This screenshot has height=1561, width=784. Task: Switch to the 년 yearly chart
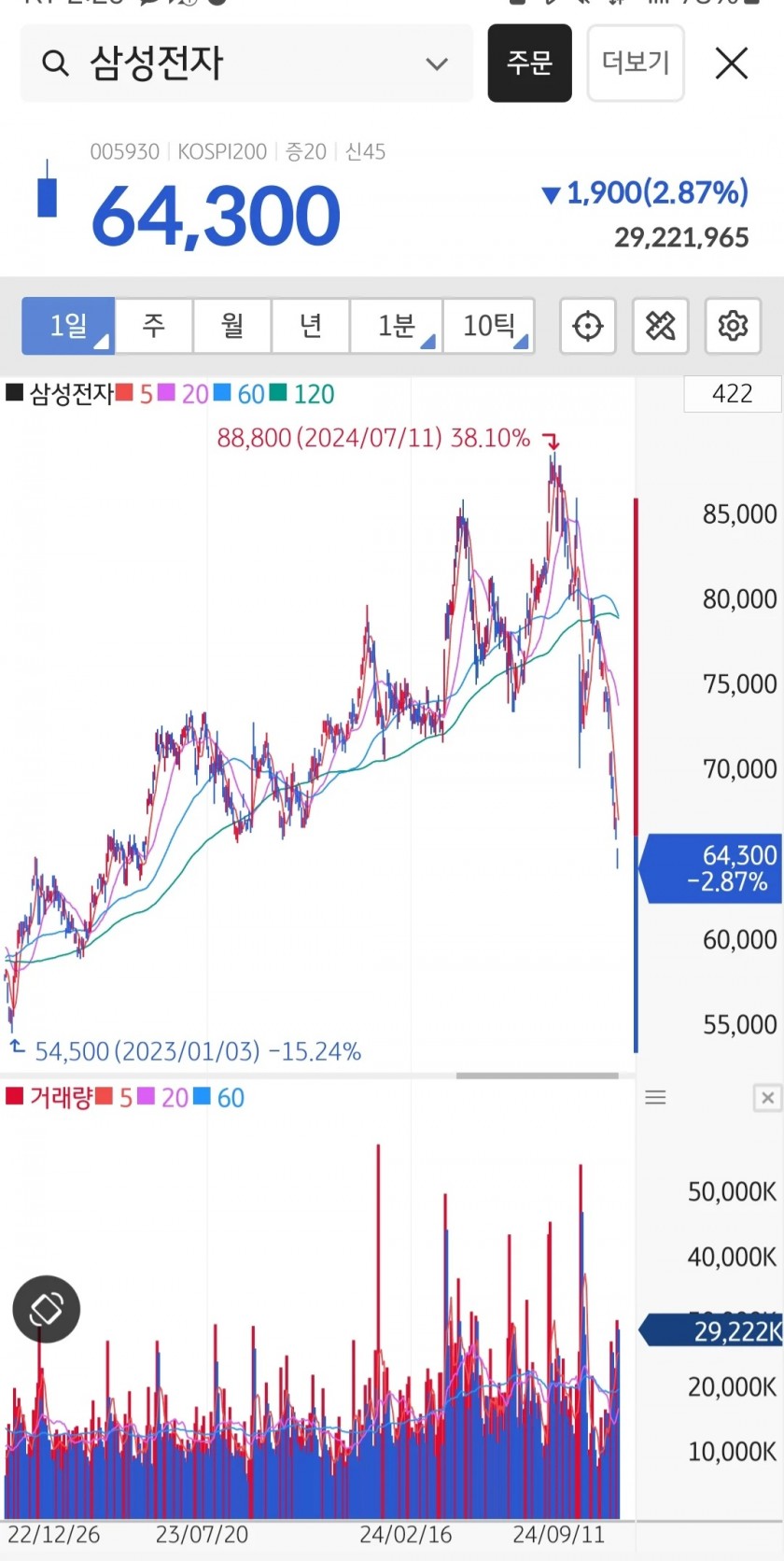311,326
